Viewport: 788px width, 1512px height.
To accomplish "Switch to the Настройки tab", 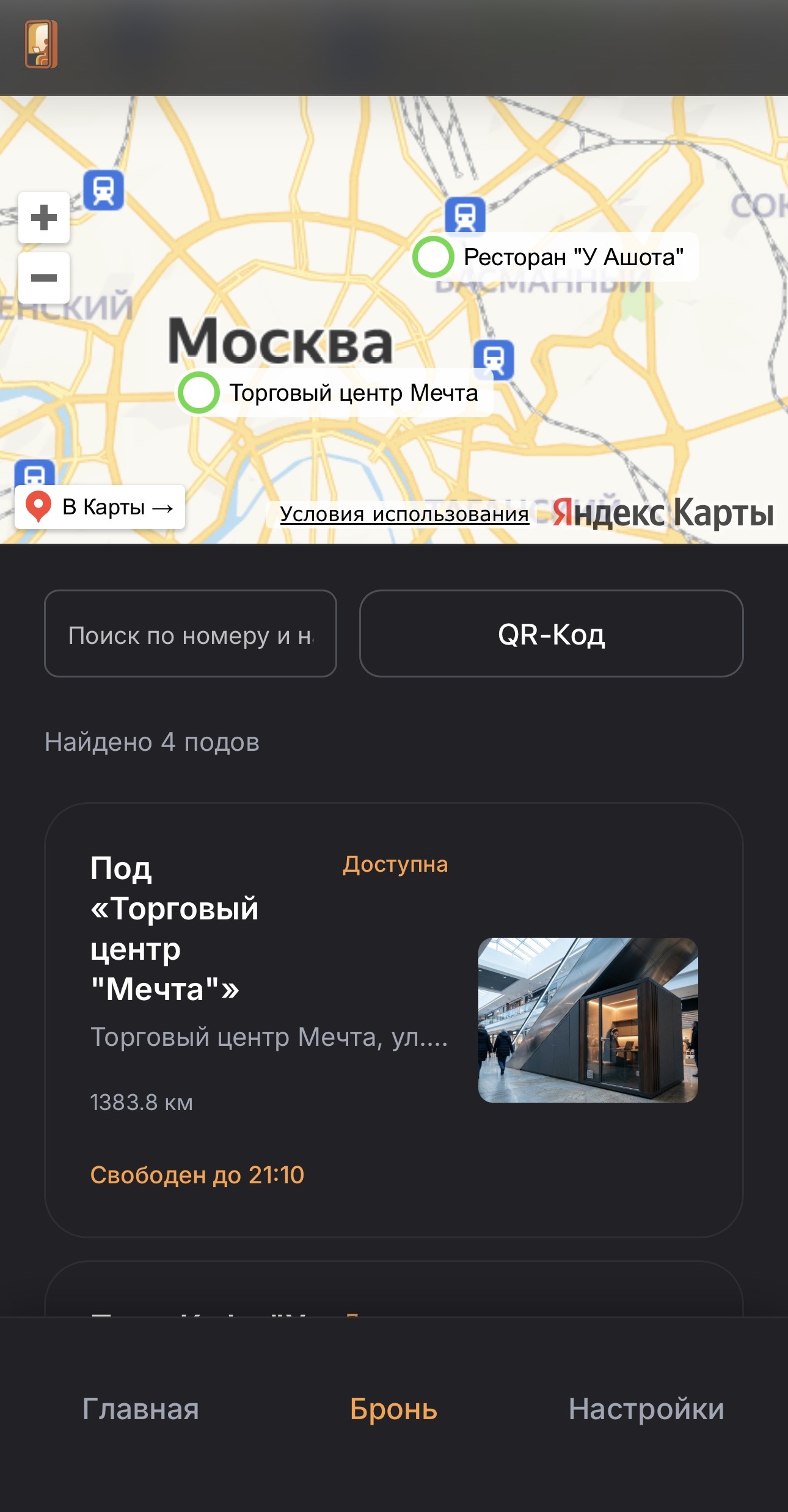I will [x=646, y=1409].
